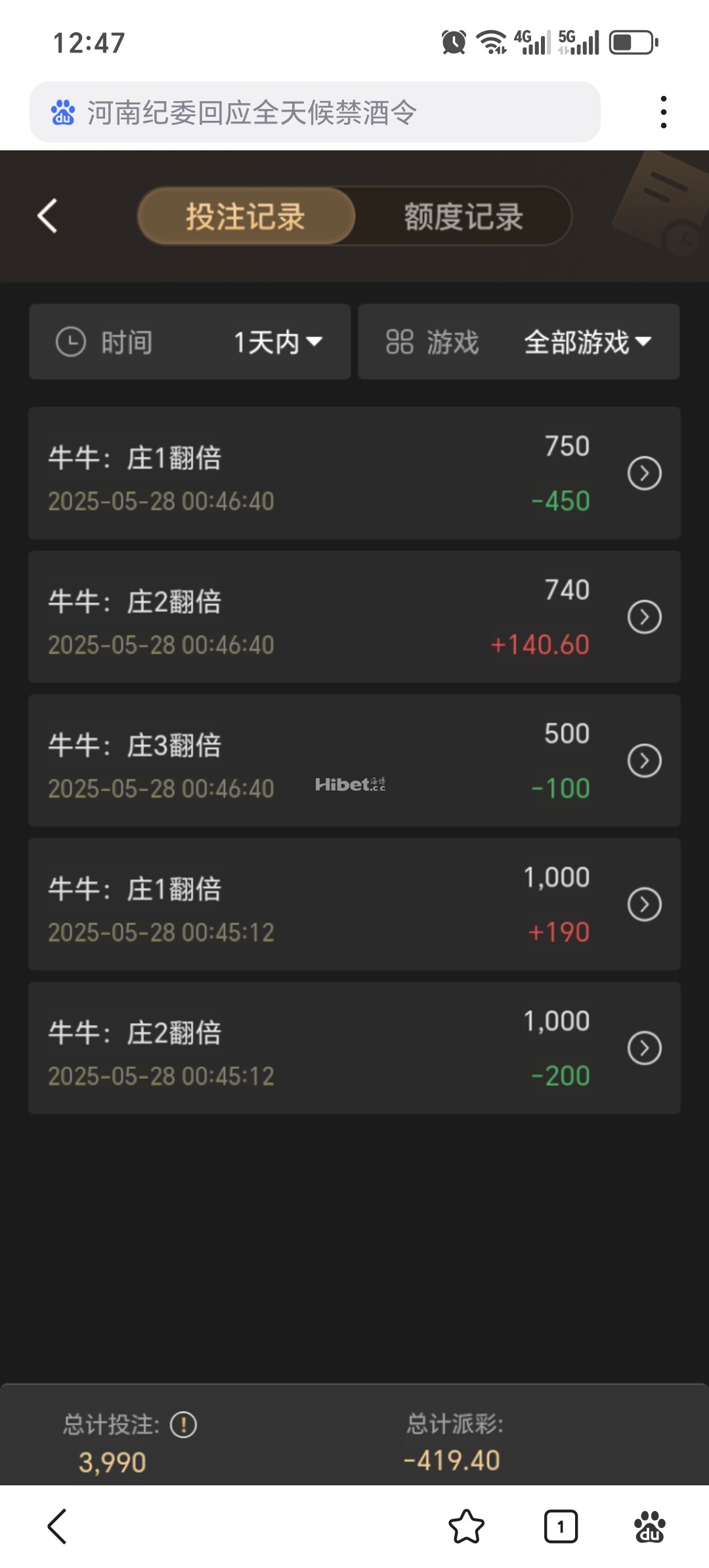Tap the three-dot menu near the search bar
Image resolution: width=709 pixels, height=1568 pixels.
point(664,110)
